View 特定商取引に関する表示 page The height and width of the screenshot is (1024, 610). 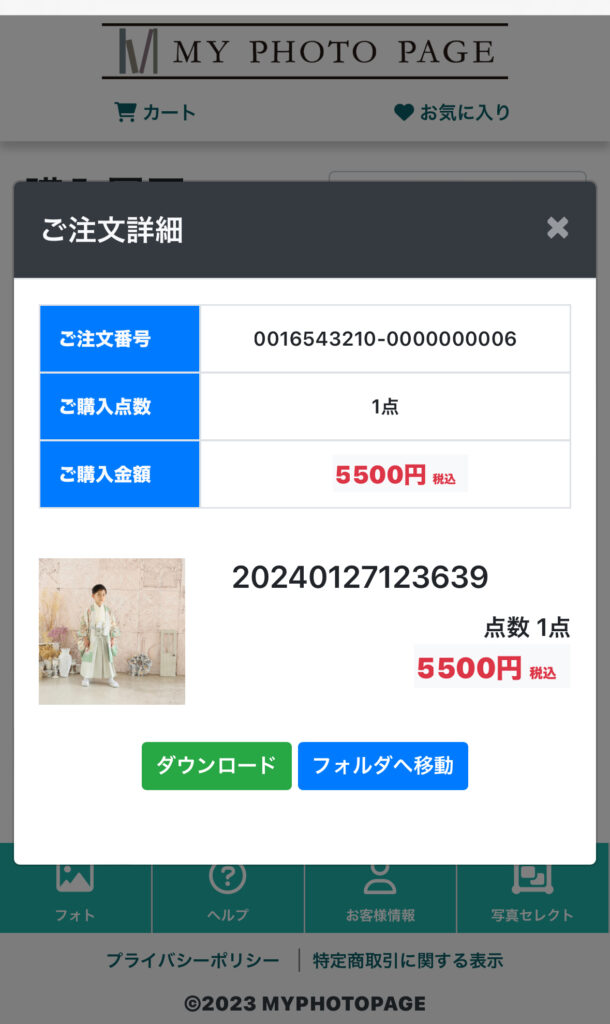pos(407,961)
